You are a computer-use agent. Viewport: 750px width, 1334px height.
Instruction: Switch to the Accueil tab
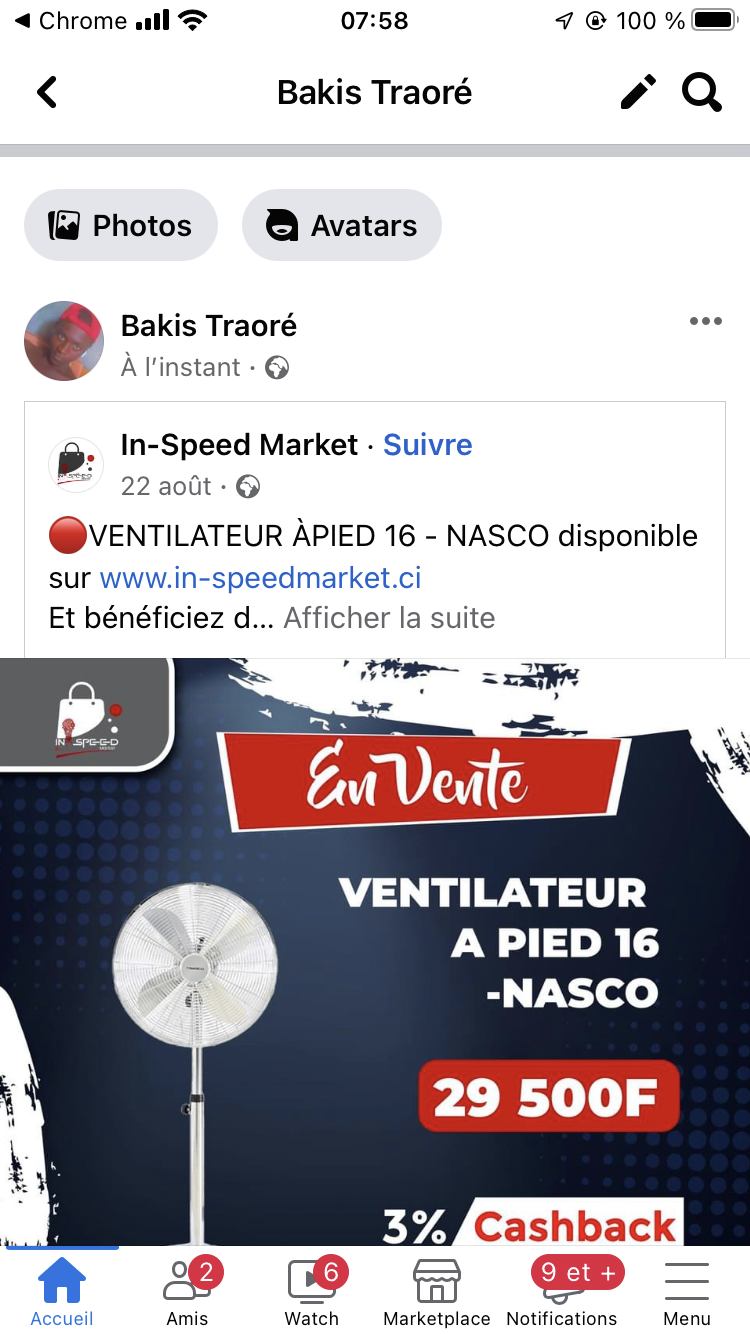click(62, 1291)
